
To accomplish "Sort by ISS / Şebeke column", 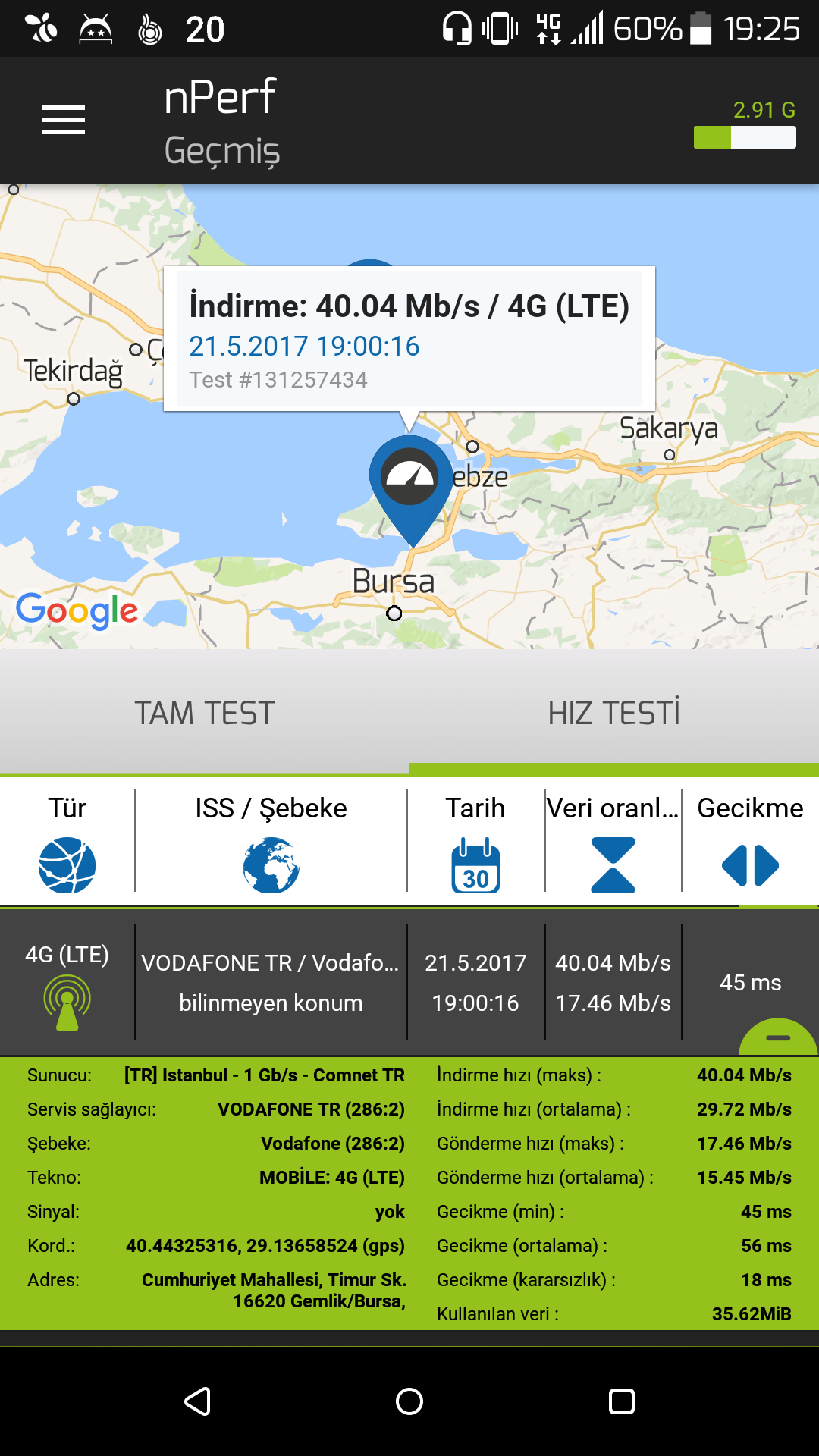I will (x=271, y=841).
